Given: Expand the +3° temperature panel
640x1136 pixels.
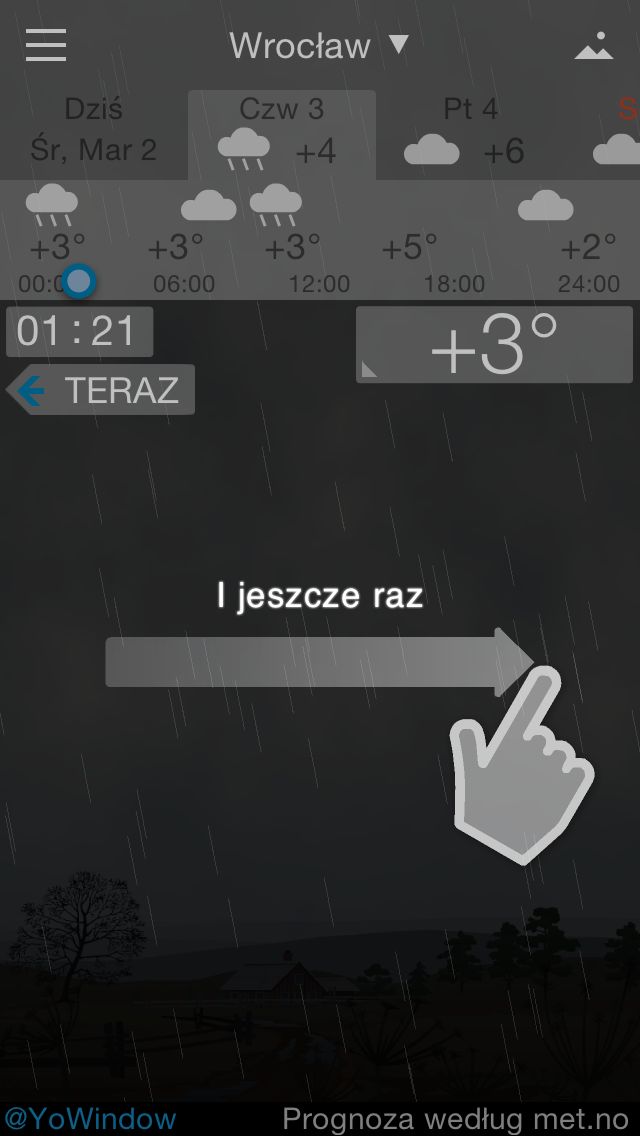Looking at the screenshot, I should tap(494, 344).
